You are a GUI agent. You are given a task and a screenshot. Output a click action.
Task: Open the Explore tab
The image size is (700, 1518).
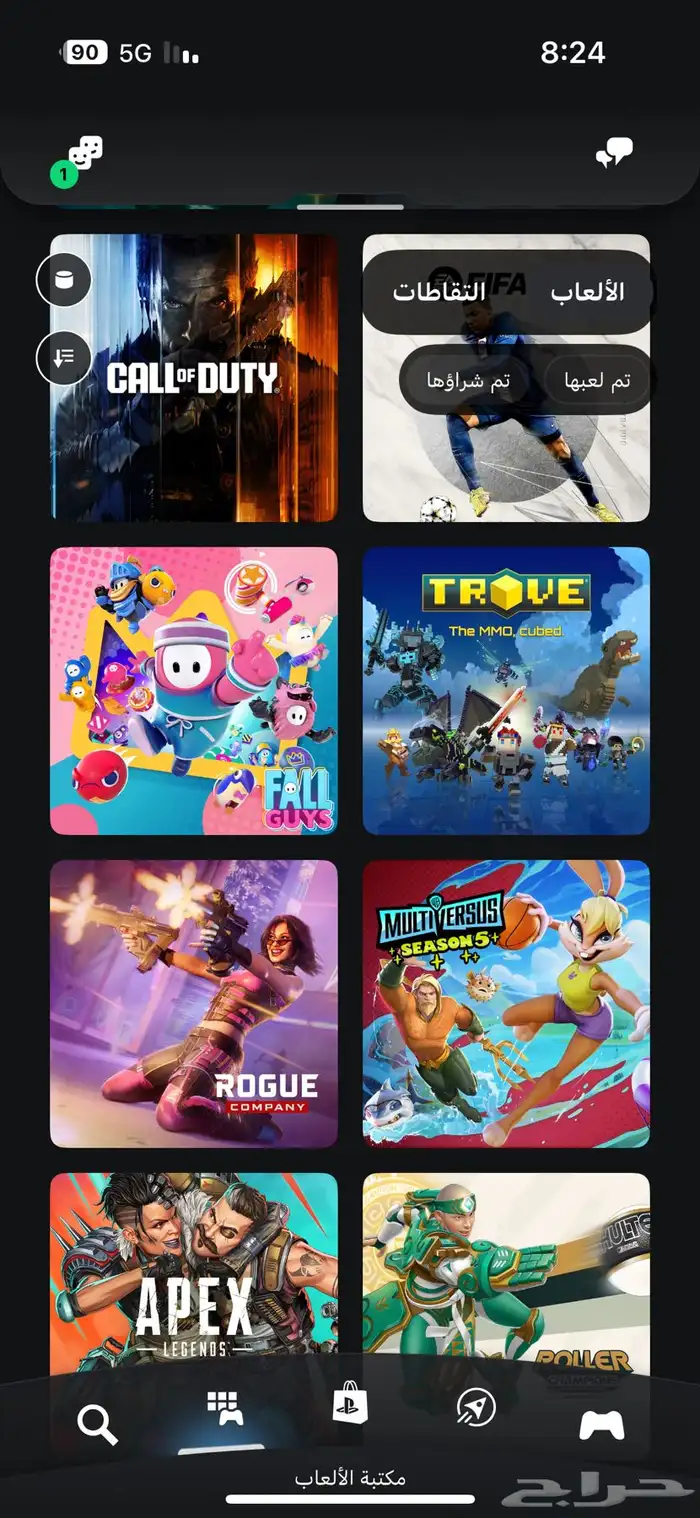click(x=475, y=1408)
